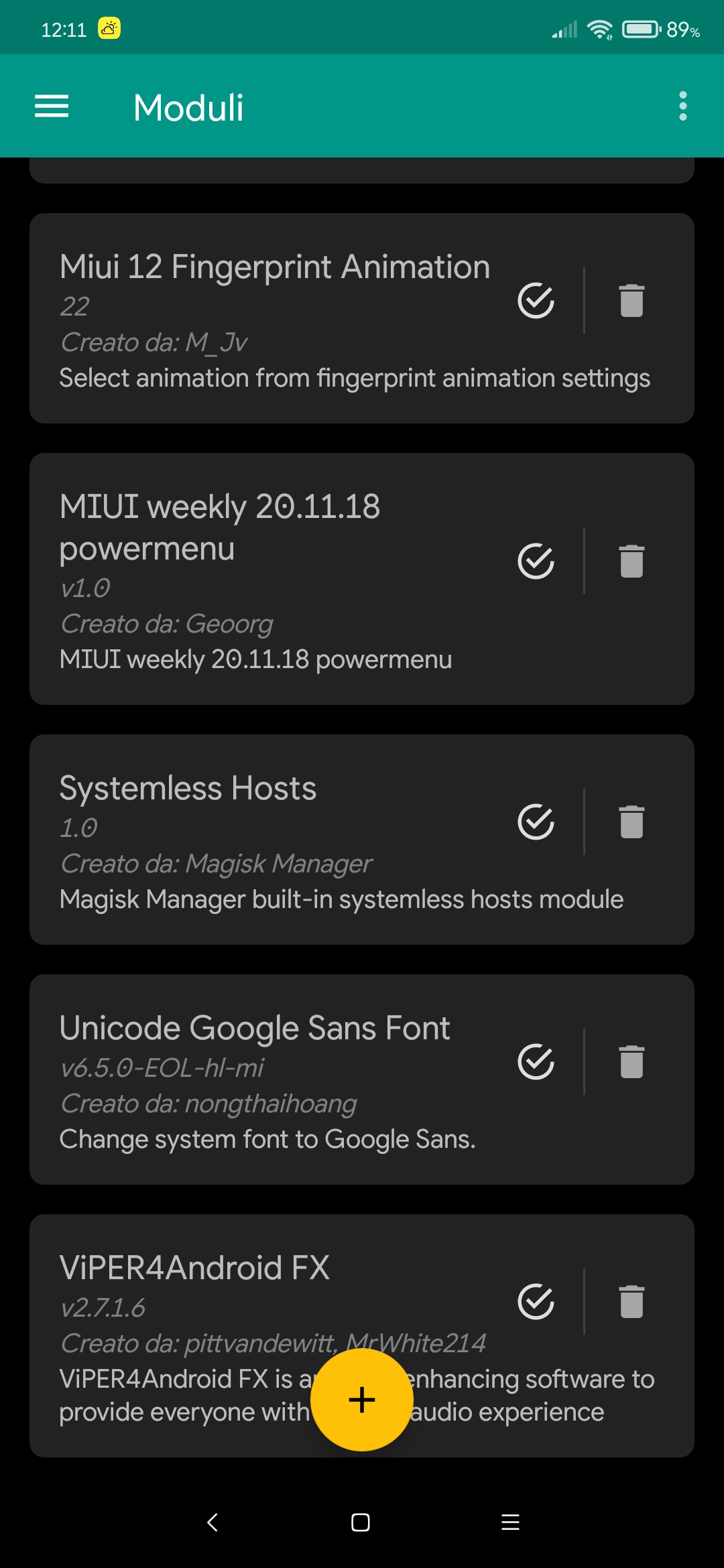Image resolution: width=724 pixels, height=1568 pixels.
Task: Delete the Miui 12 Fingerprint Animation module
Action: pyautogui.click(x=631, y=300)
